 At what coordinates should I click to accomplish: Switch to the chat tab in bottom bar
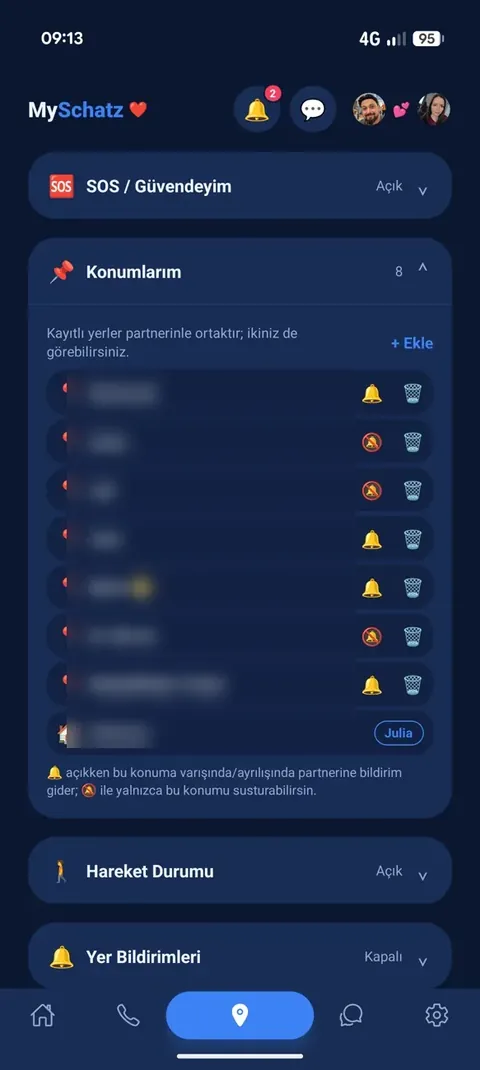pos(351,1015)
